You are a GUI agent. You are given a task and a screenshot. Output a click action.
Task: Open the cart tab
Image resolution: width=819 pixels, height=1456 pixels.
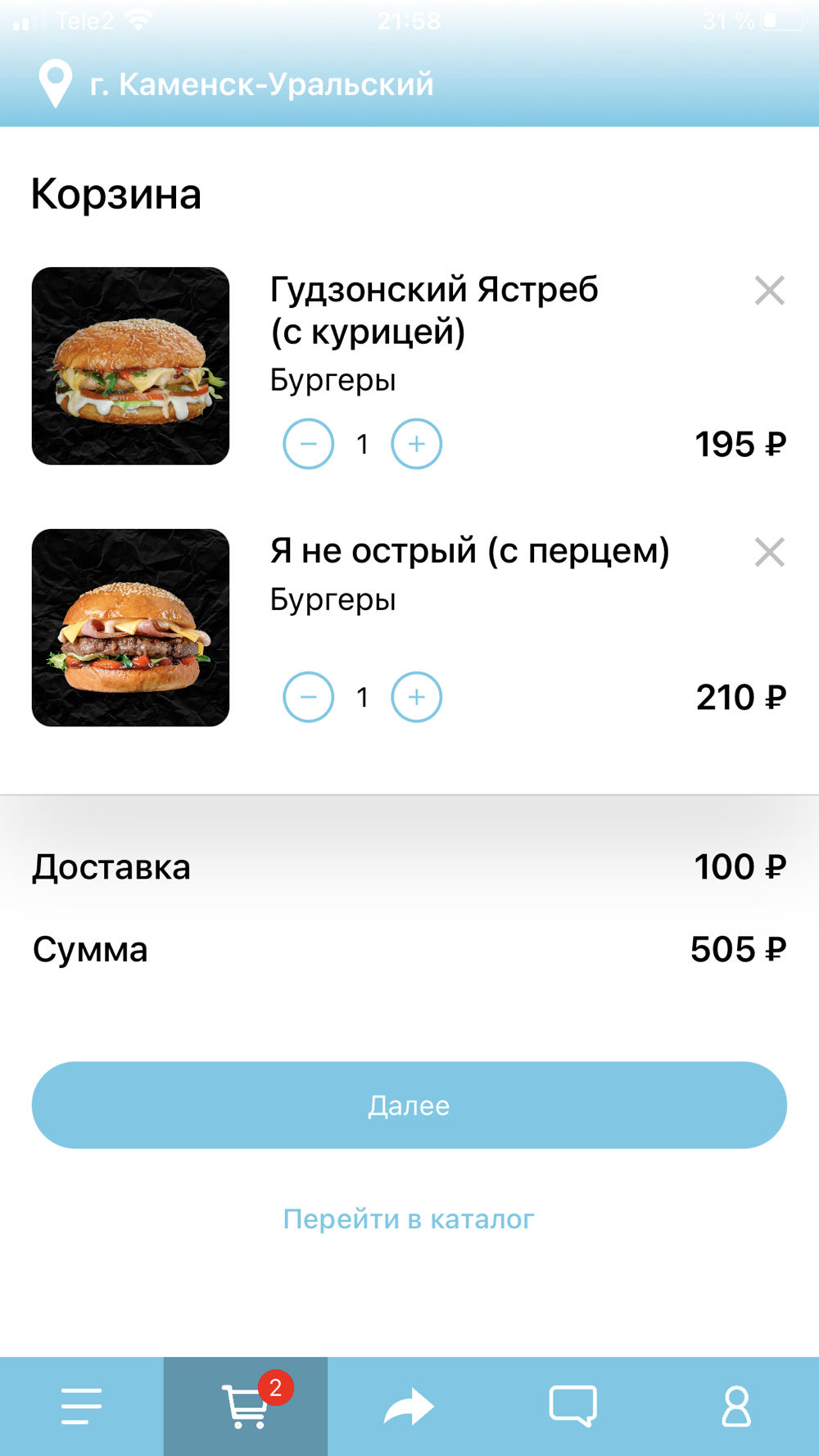tap(246, 1406)
